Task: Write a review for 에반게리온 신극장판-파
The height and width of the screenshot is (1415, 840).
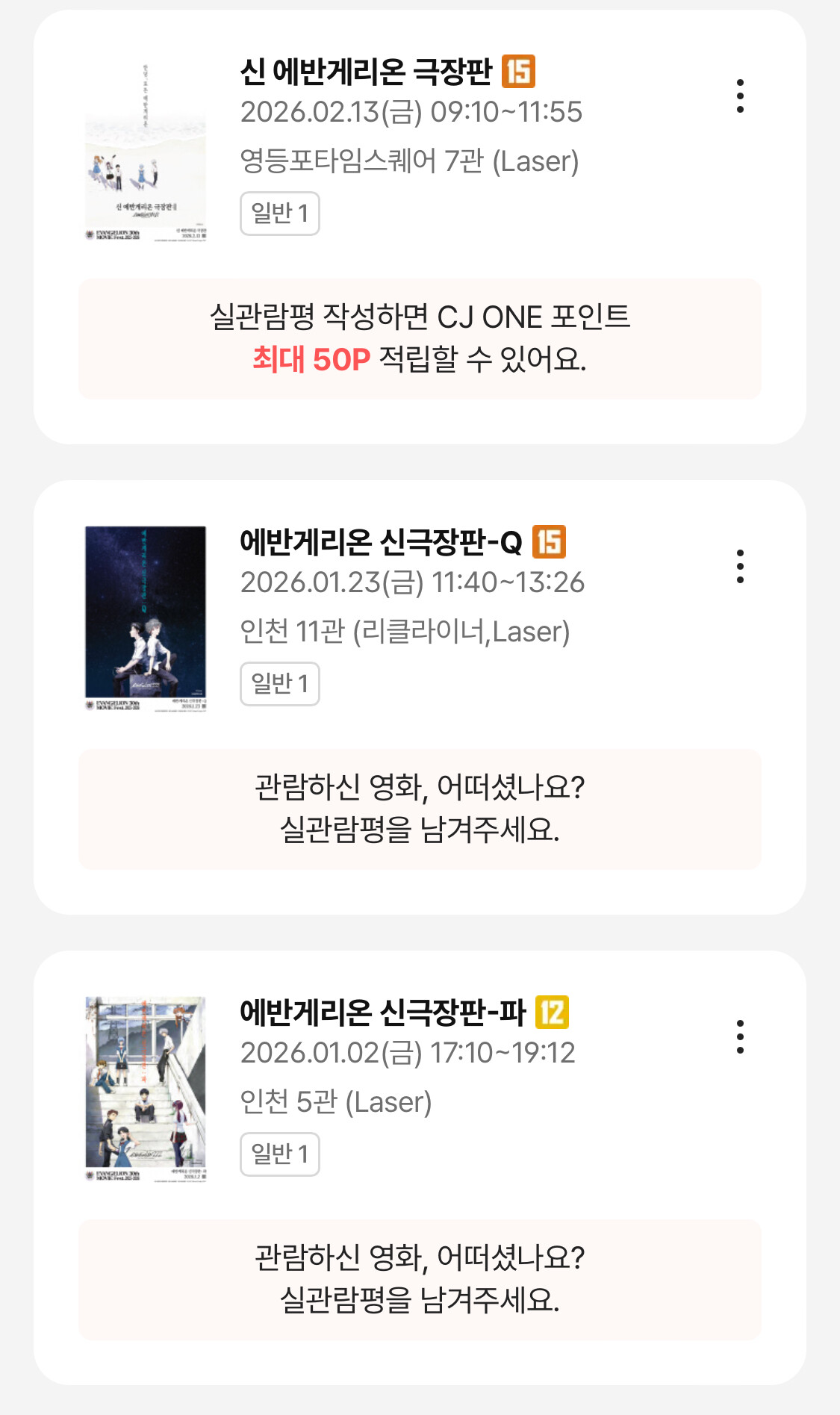Action: pos(420,1279)
